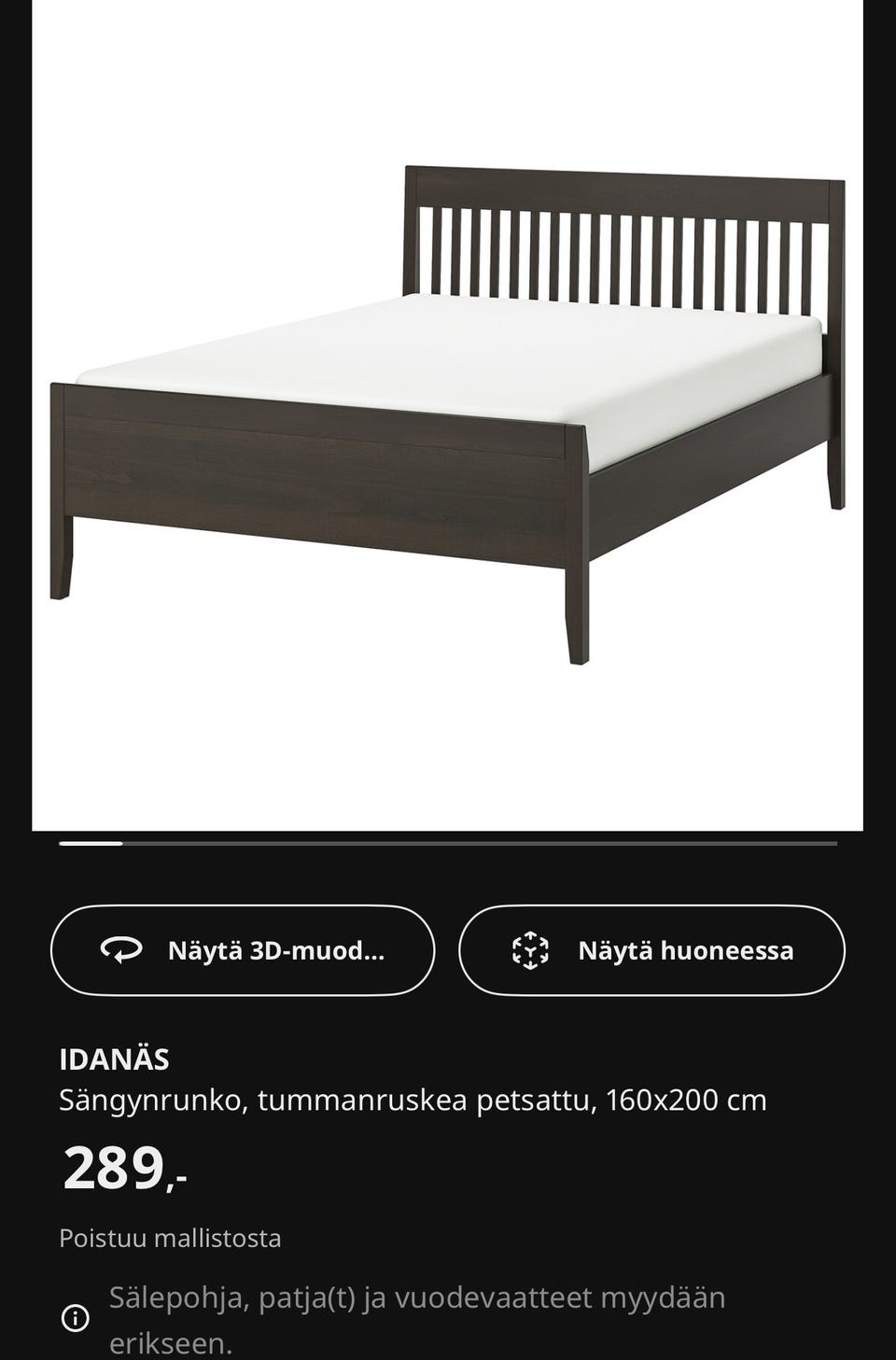The height and width of the screenshot is (1360, 896).
Task: Click the Poistuu mallistosta label
Action: [x=171, y=1238]
